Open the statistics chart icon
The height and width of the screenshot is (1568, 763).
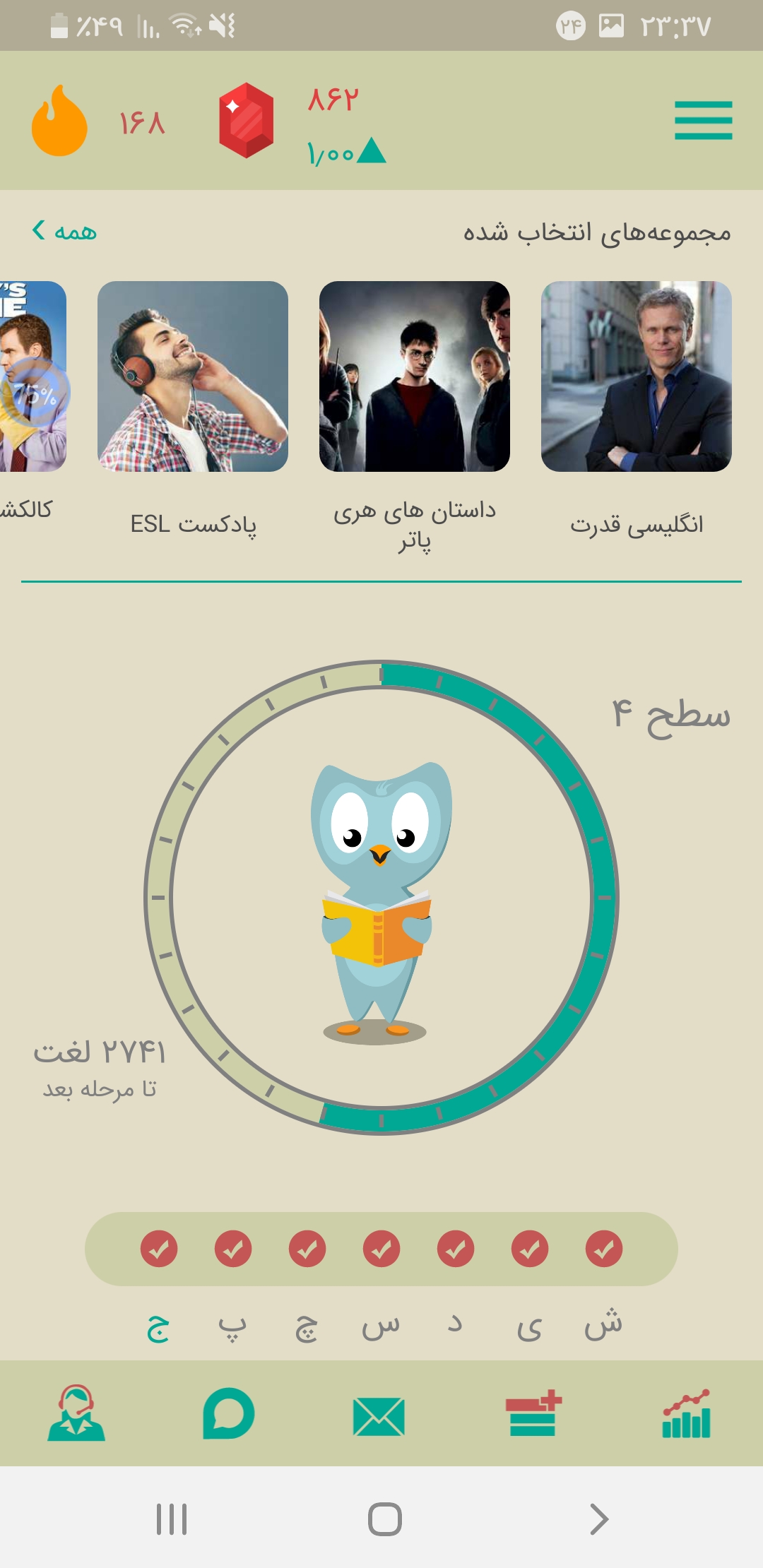[686, 1413]
